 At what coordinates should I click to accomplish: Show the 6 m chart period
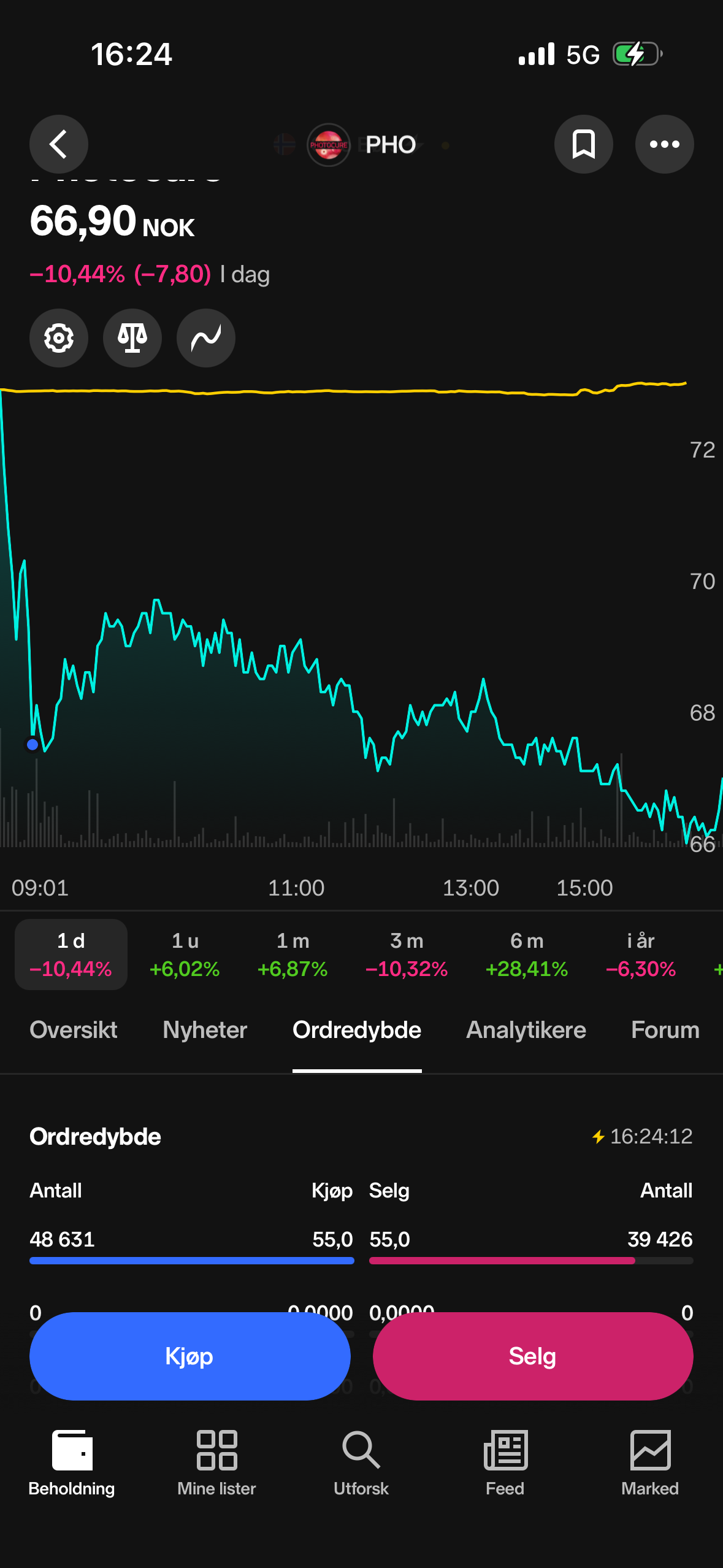click(527, 955)
